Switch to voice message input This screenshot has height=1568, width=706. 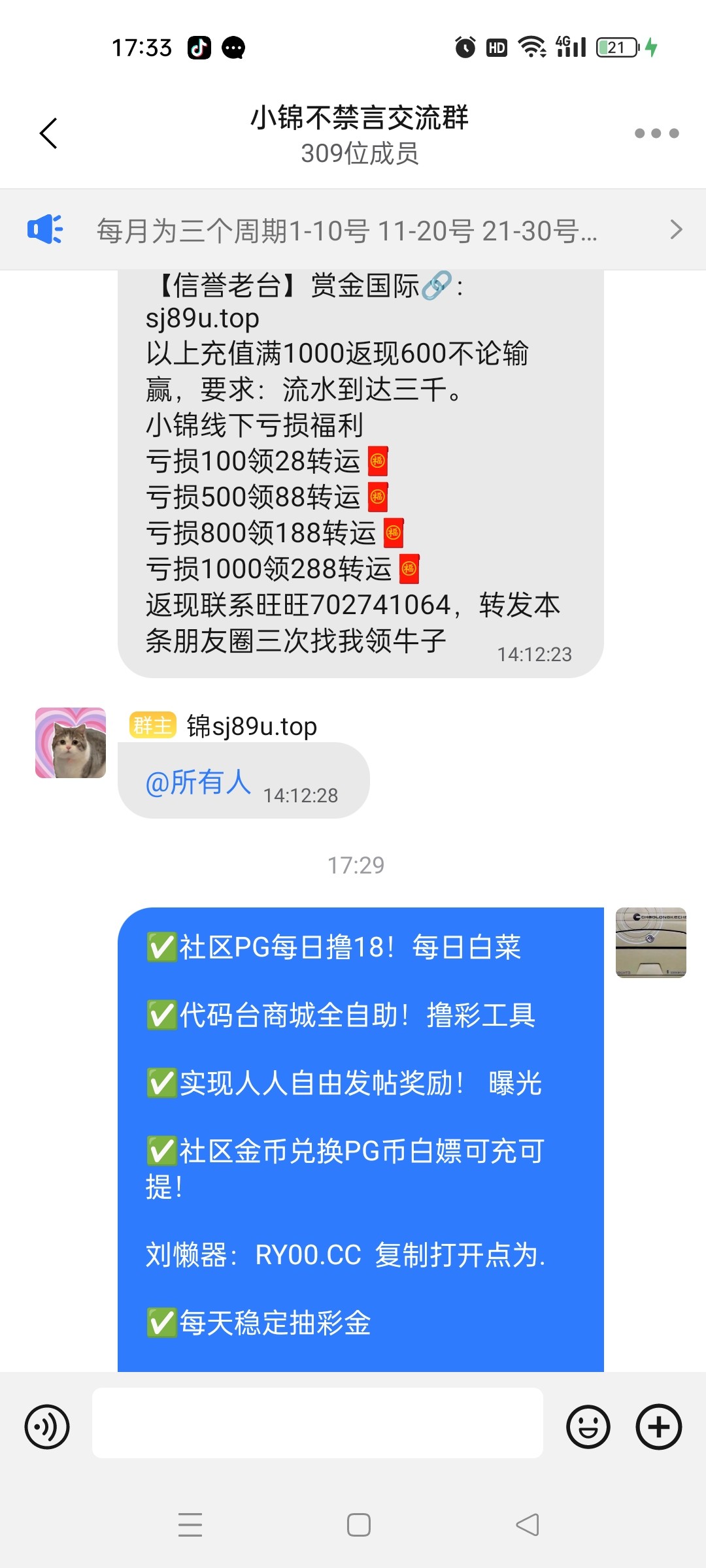(47, 1427)
